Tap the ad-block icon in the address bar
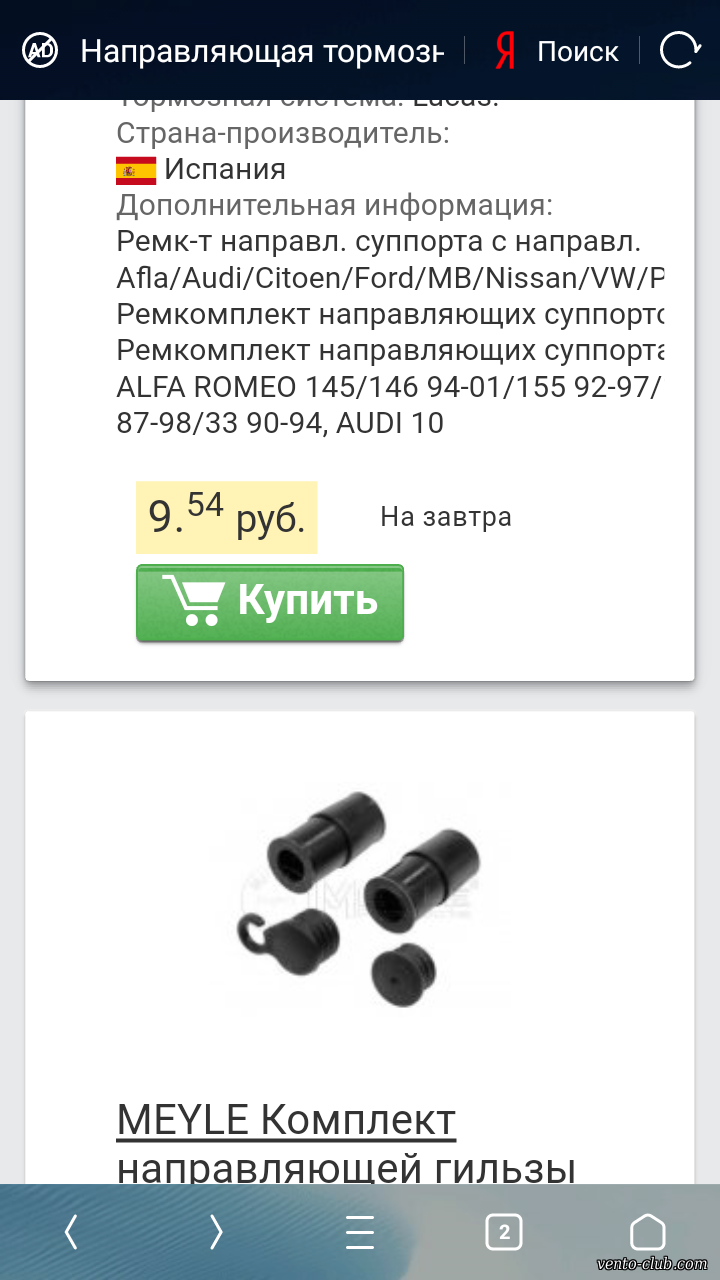720x1280 pixels. pyautogui.click(x=41, y=49)
